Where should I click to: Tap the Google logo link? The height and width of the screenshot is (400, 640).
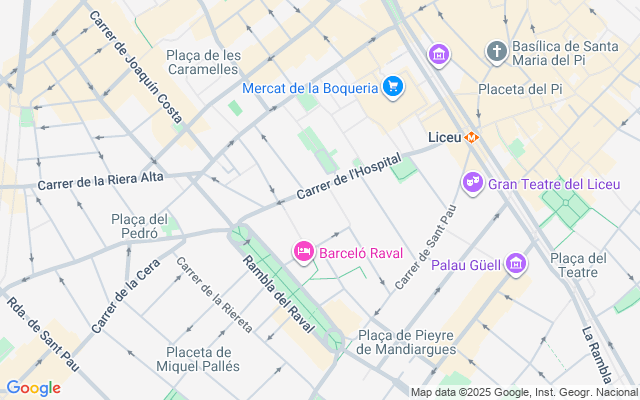pos(33,388)
